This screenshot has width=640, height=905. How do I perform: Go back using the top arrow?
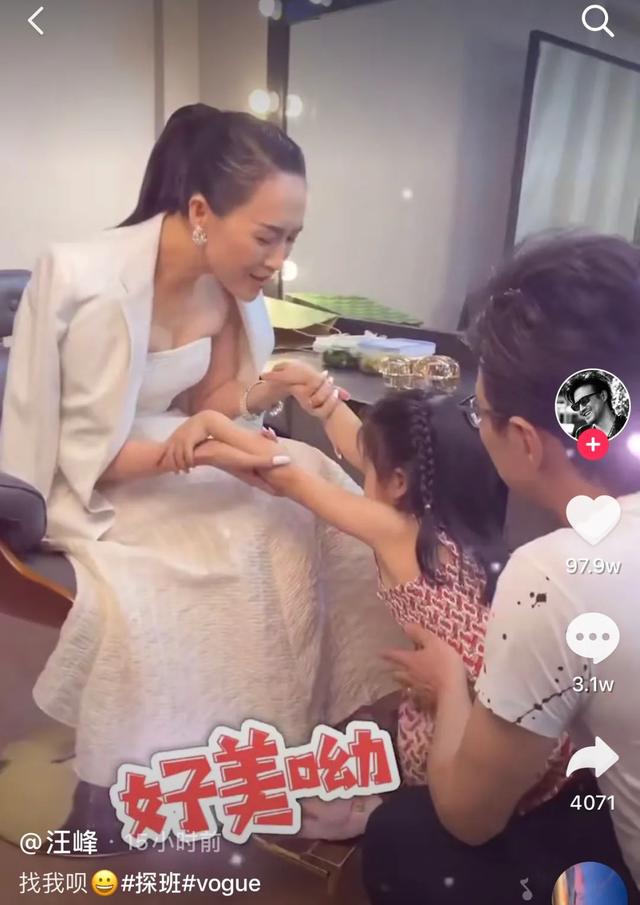coord(36,21)
